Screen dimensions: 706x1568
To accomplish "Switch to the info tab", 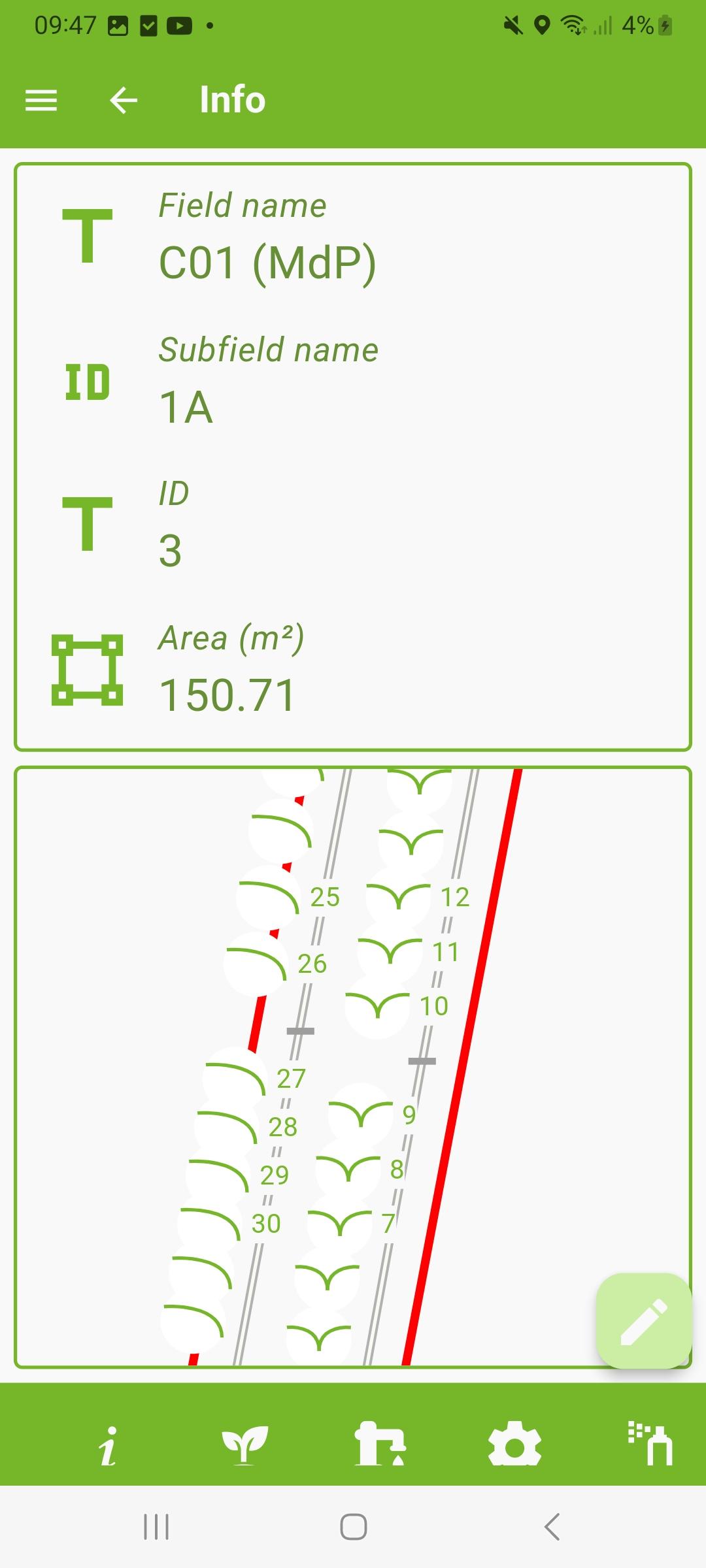I will click(x=109, y=1445).
